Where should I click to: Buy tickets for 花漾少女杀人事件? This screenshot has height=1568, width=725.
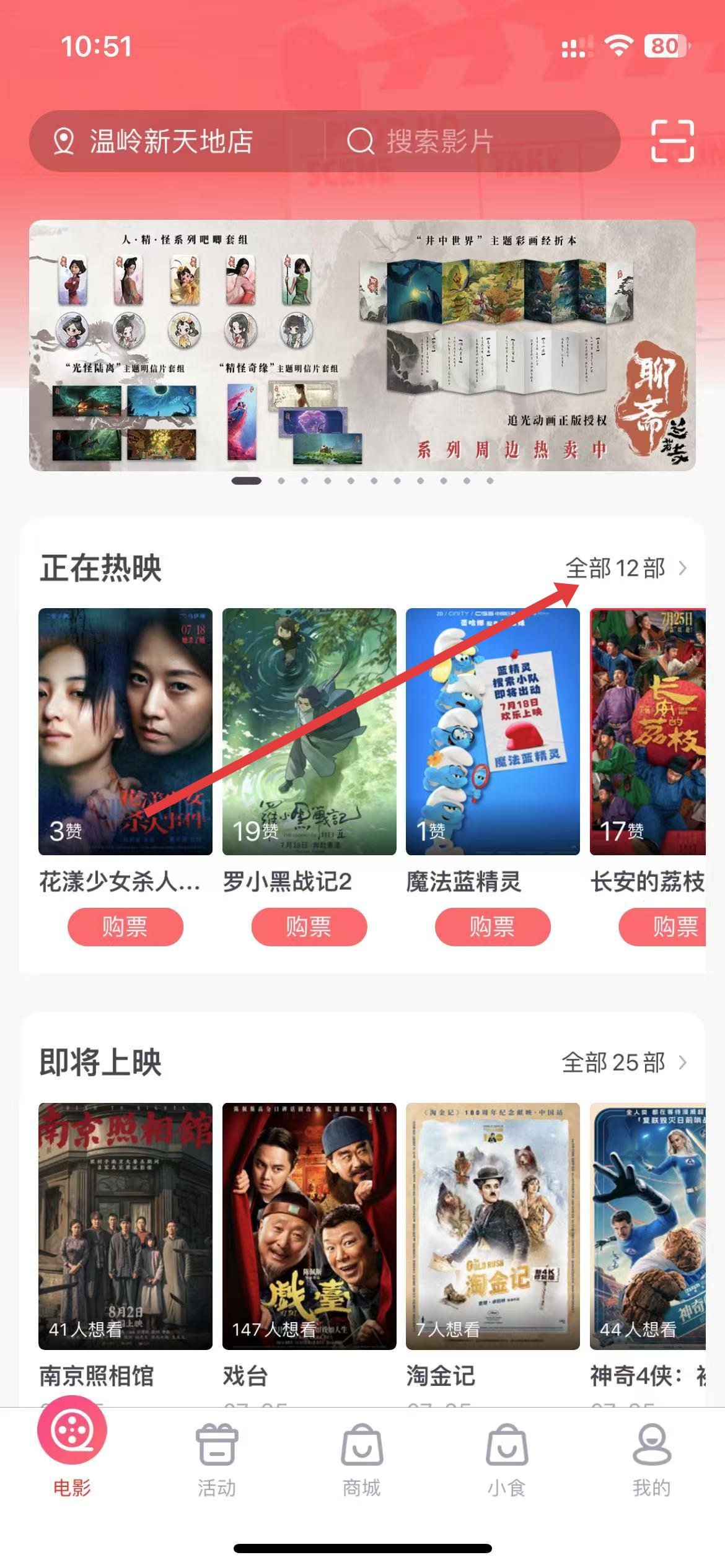[x=125, y=926]
